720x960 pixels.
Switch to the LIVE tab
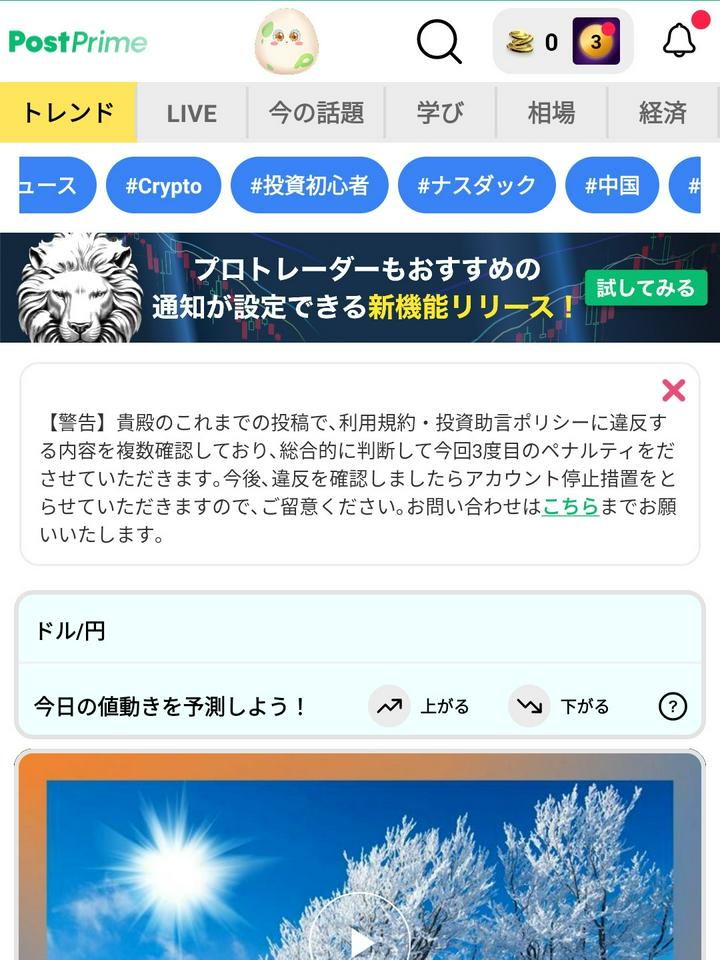(x=190, y=113)
